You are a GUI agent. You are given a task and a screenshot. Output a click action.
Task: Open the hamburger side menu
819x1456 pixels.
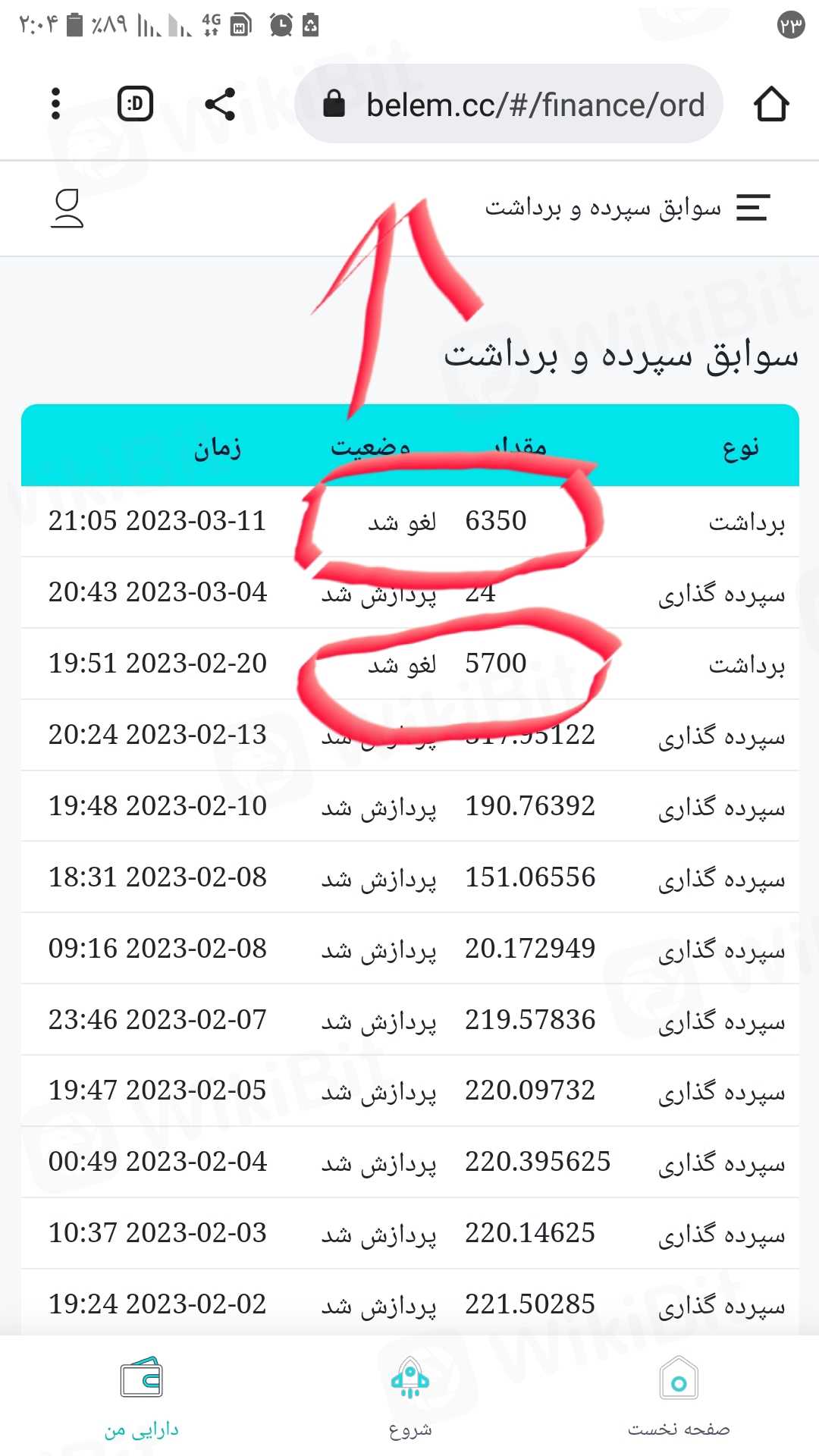(x=753, y=208)
